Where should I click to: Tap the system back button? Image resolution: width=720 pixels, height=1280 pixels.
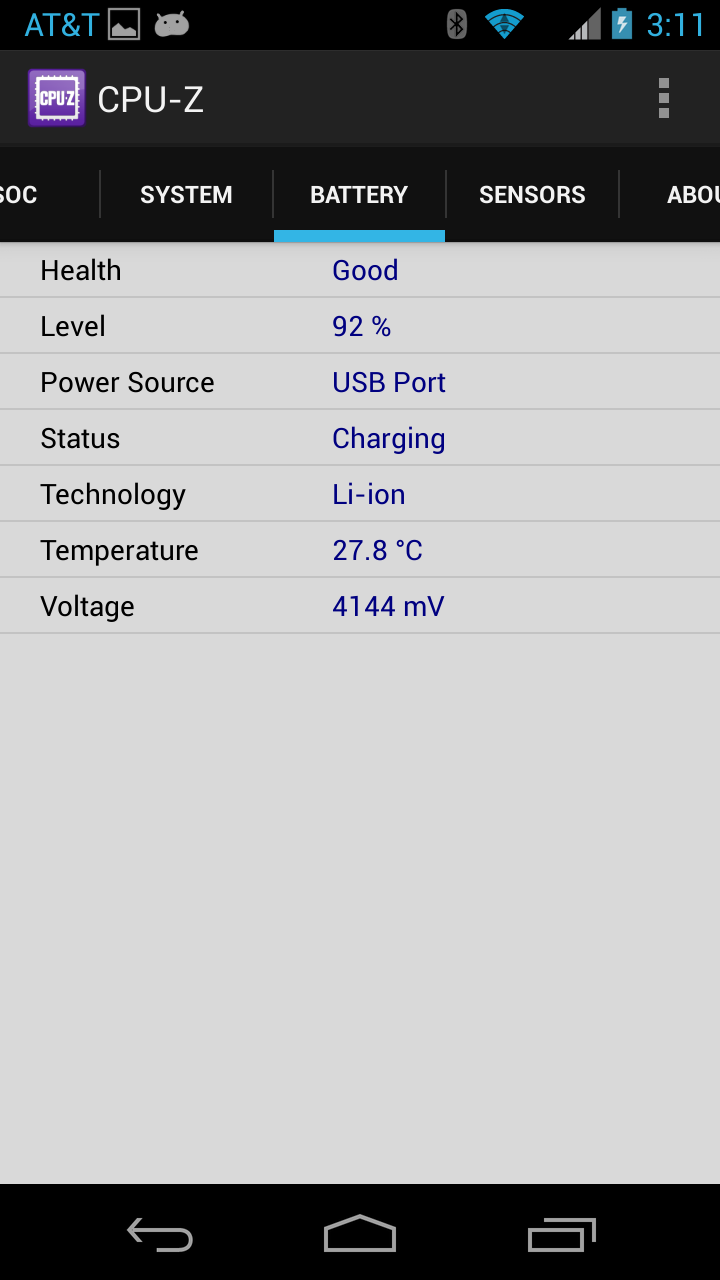coord(160,1236)
